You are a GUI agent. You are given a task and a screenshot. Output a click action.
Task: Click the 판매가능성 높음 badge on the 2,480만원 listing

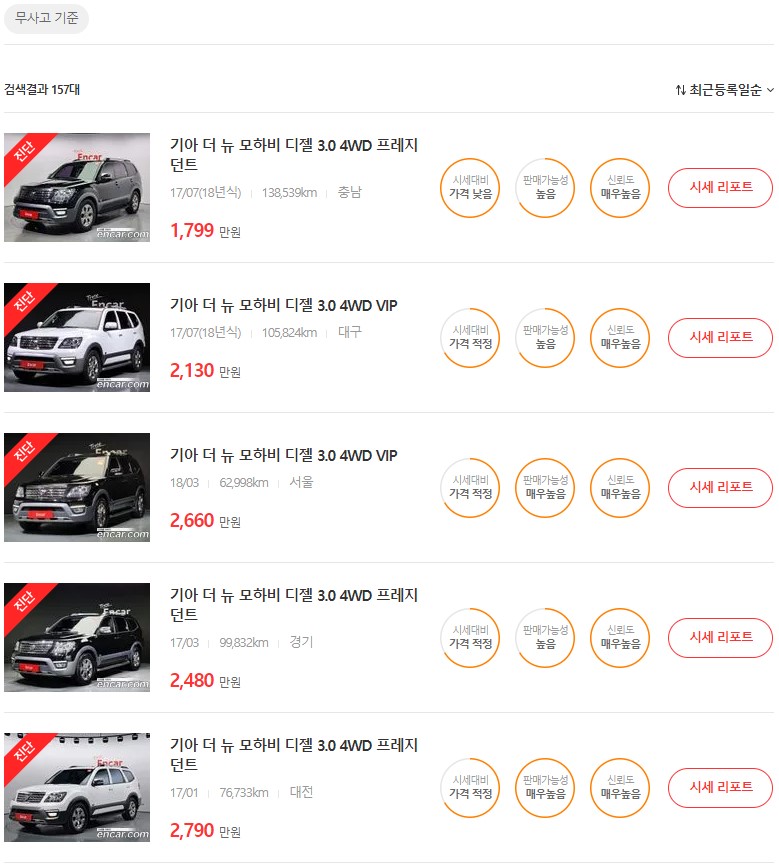[x=544, y=638]
